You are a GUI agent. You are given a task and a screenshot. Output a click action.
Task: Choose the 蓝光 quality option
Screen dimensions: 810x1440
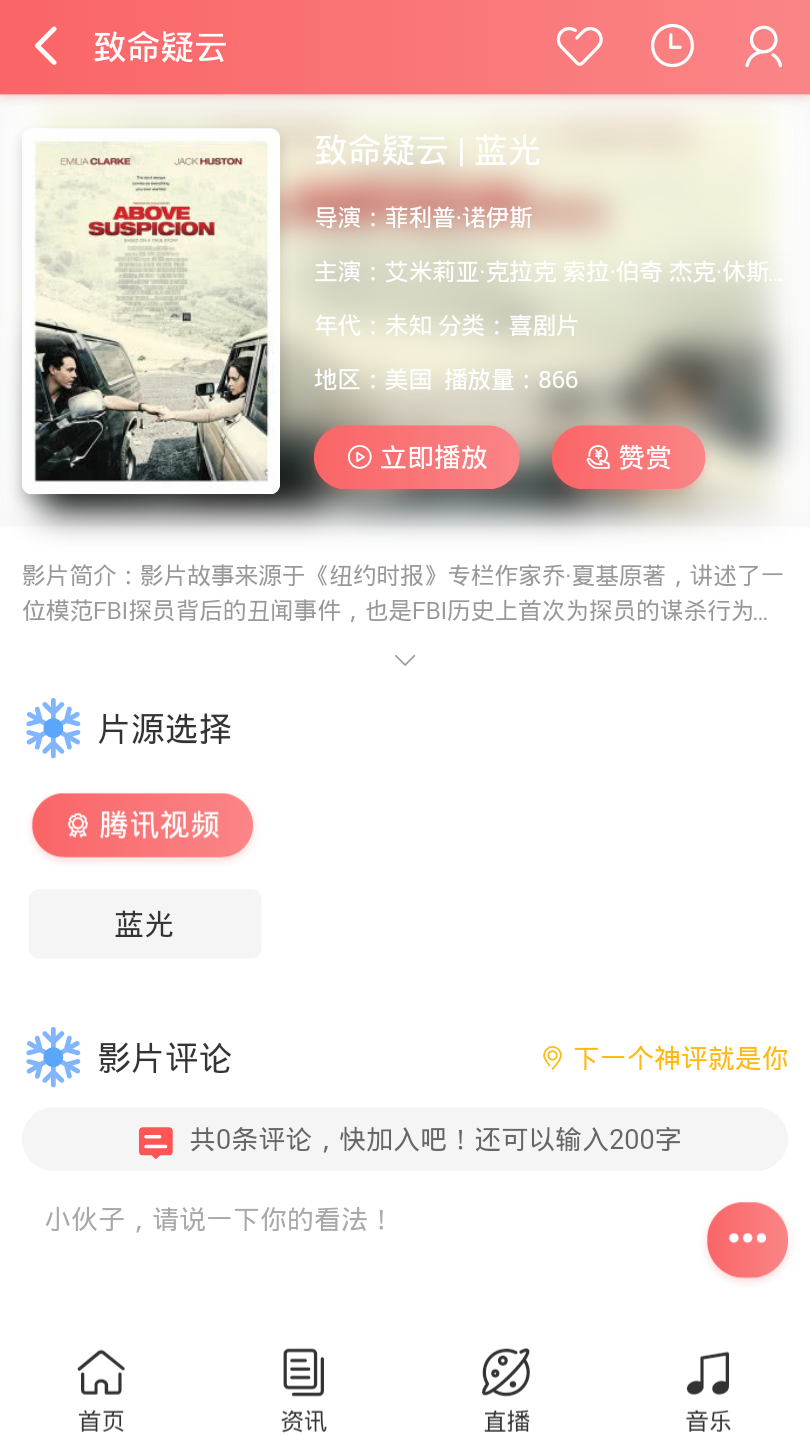(x=145, y=924)
